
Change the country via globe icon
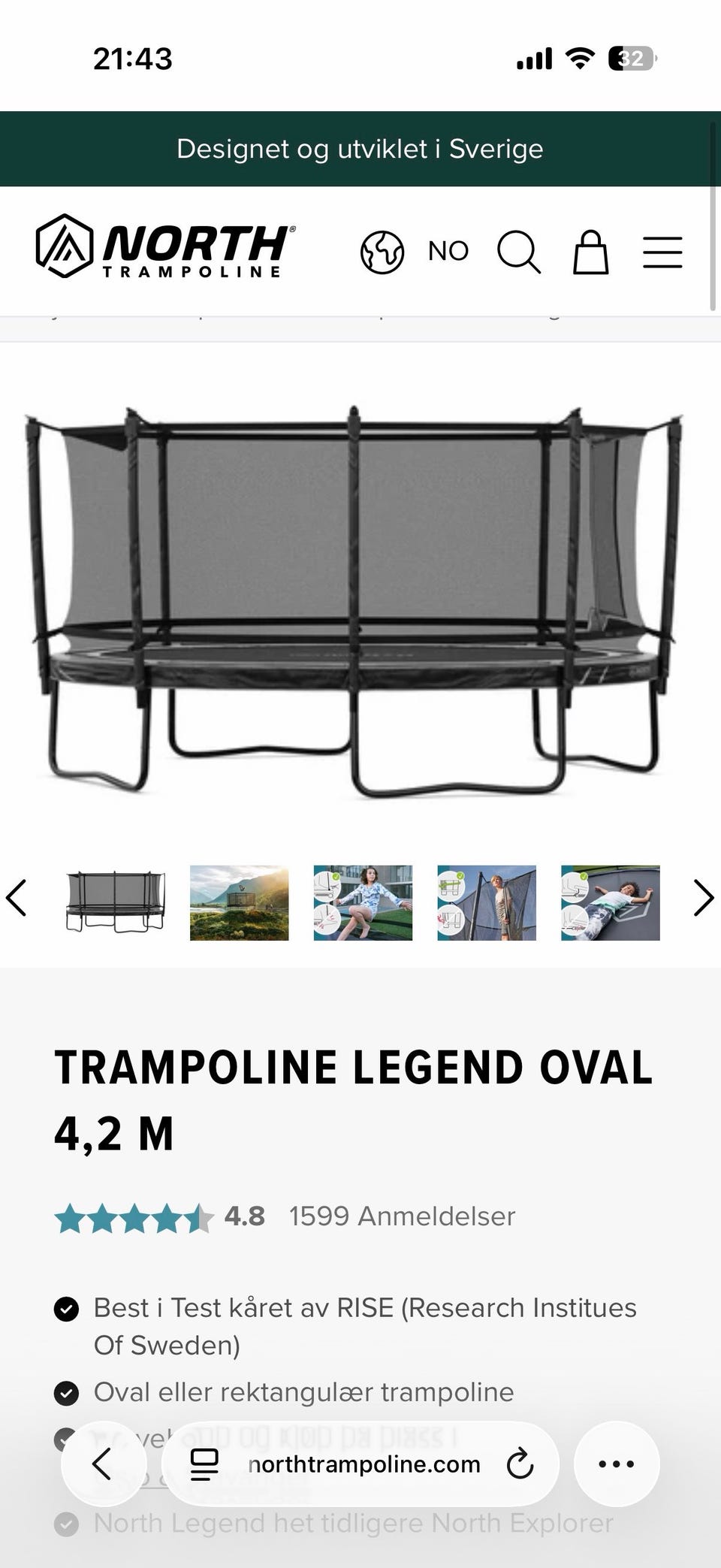click(382, 252)
